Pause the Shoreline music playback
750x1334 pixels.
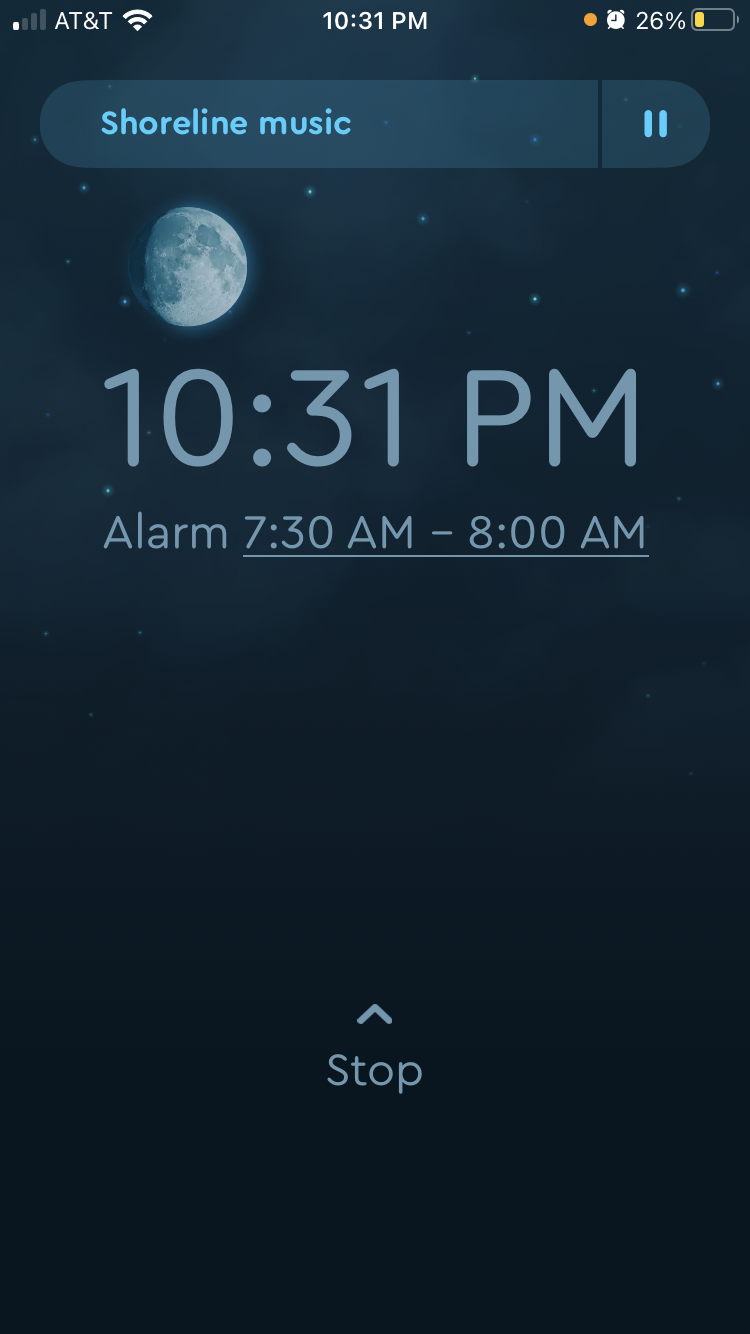tap(655, 124)
